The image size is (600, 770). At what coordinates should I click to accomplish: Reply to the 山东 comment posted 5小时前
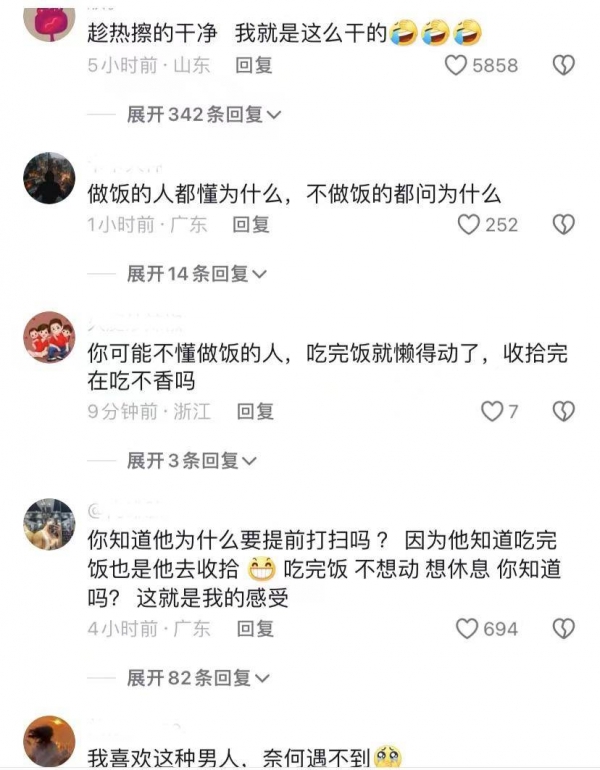tap(252, 66)
